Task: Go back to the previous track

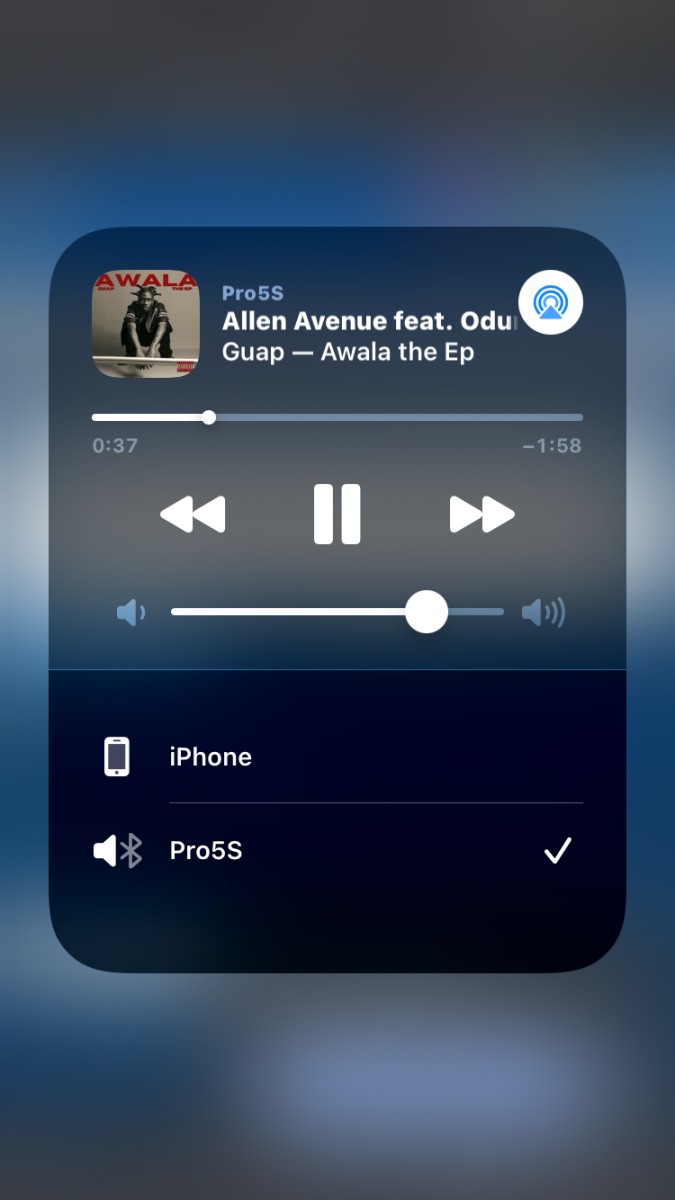Action: [193, 514]
